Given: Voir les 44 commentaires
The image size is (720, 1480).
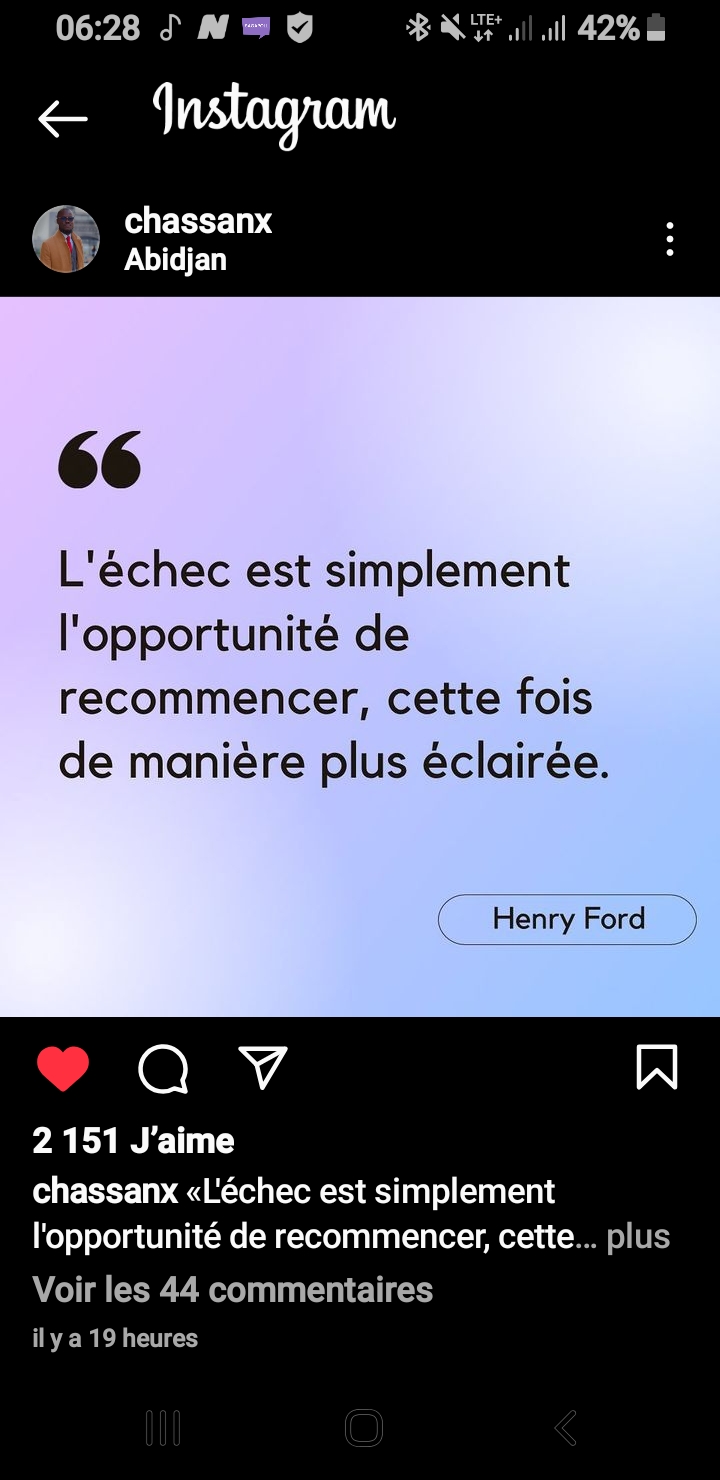Looking at the screenshot, I should tap(232, 1290).
